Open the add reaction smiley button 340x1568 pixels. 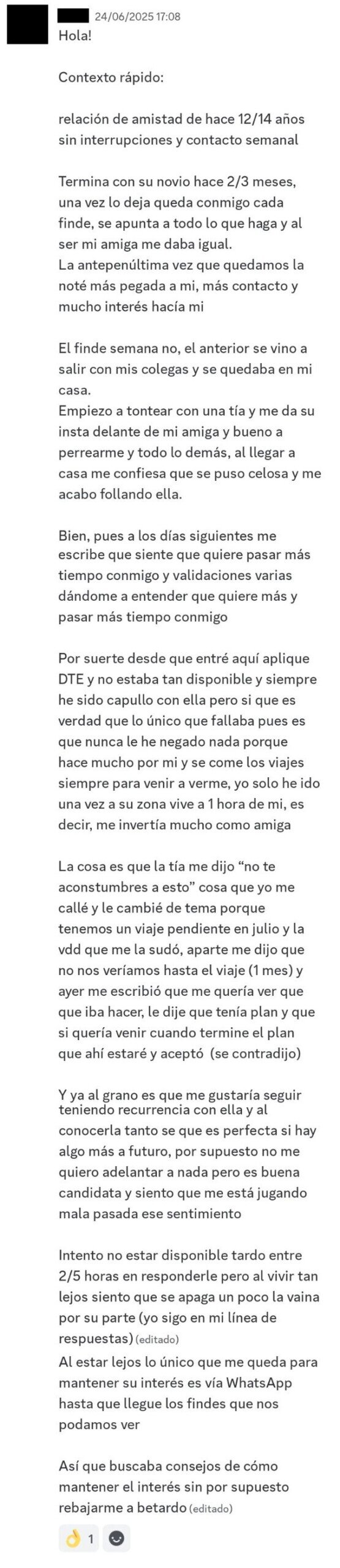[116, 1538]
